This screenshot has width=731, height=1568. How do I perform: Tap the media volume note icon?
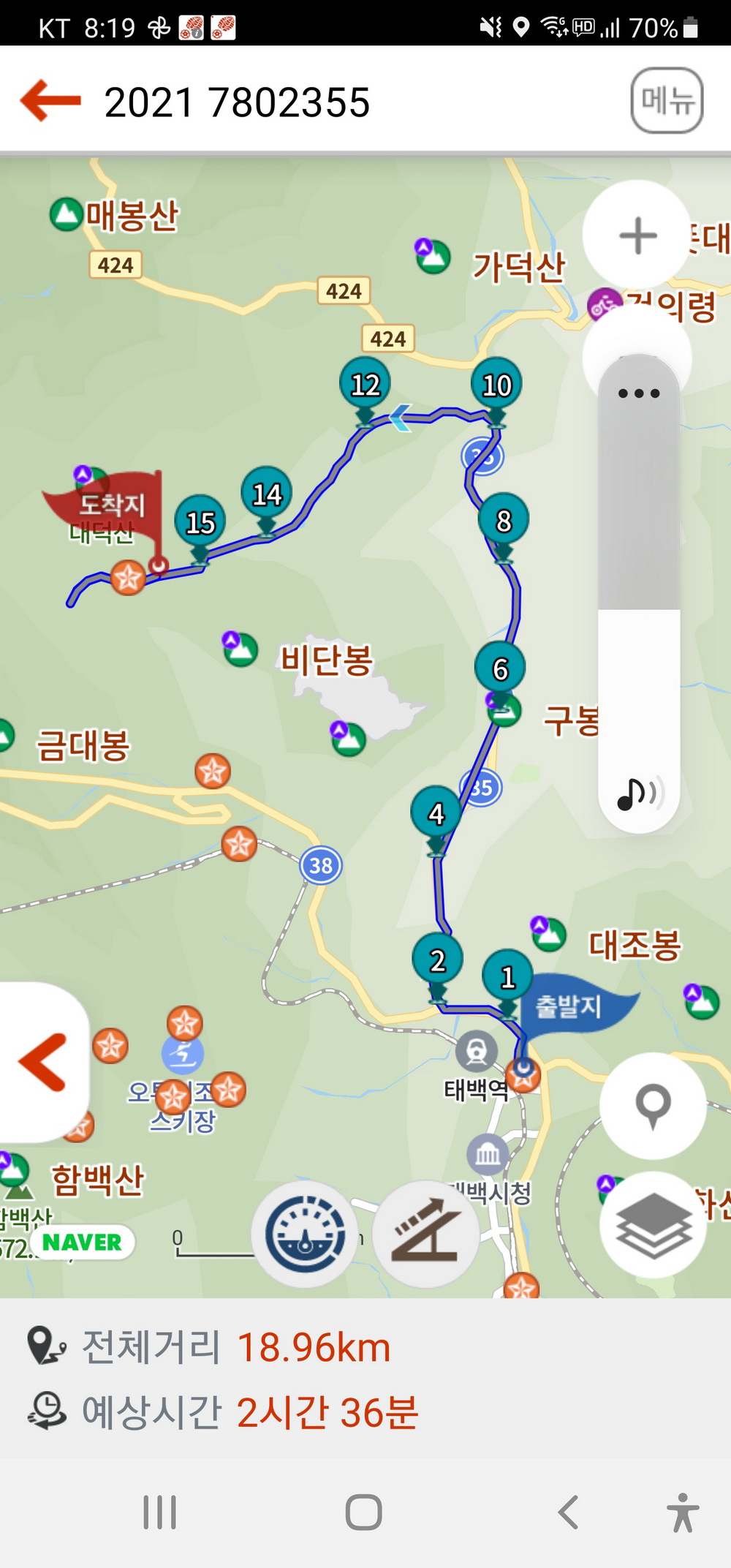(x=639, y=794)
